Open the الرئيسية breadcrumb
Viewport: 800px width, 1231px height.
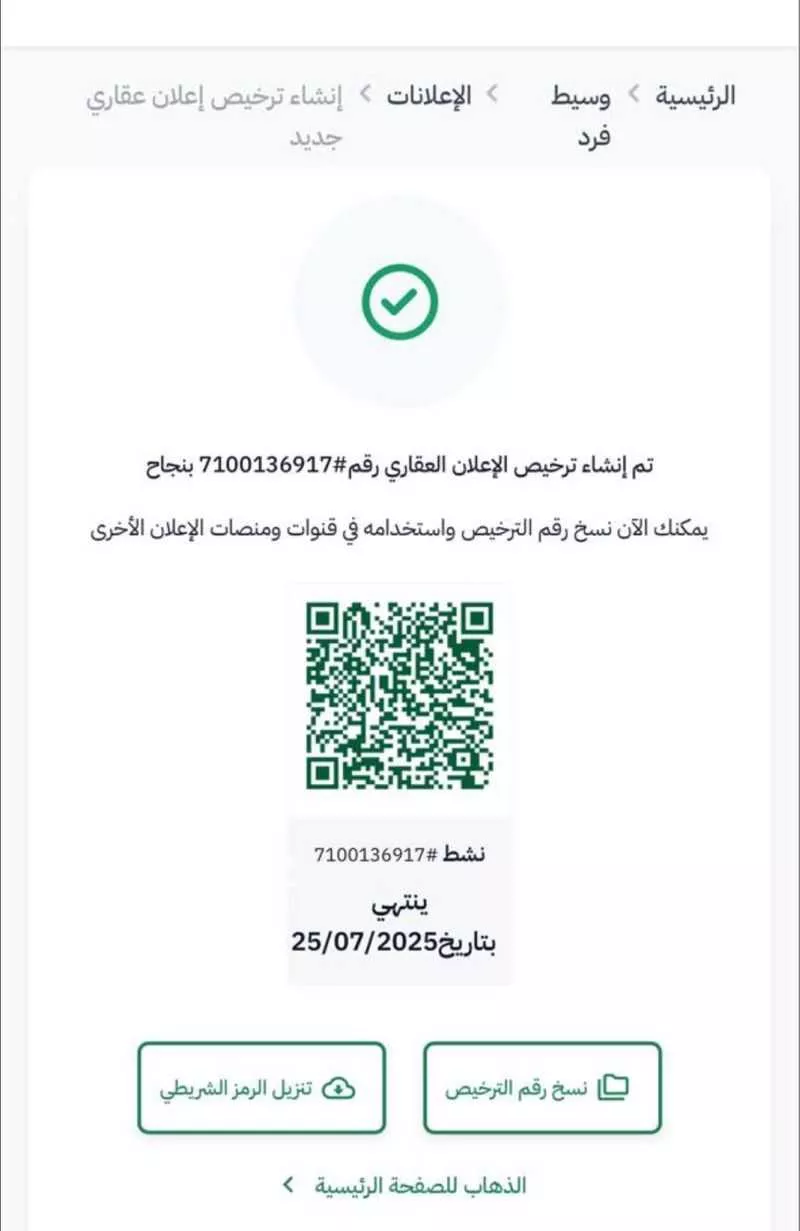(x=696, y=96)
